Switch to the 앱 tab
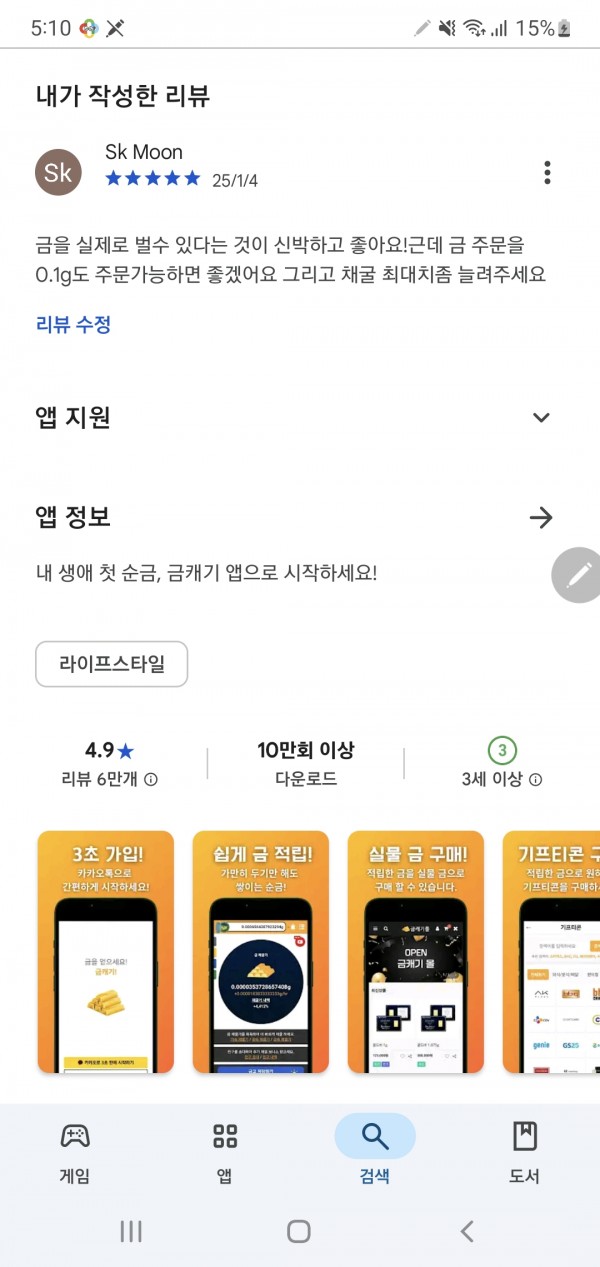 [x=225, y=1151]
